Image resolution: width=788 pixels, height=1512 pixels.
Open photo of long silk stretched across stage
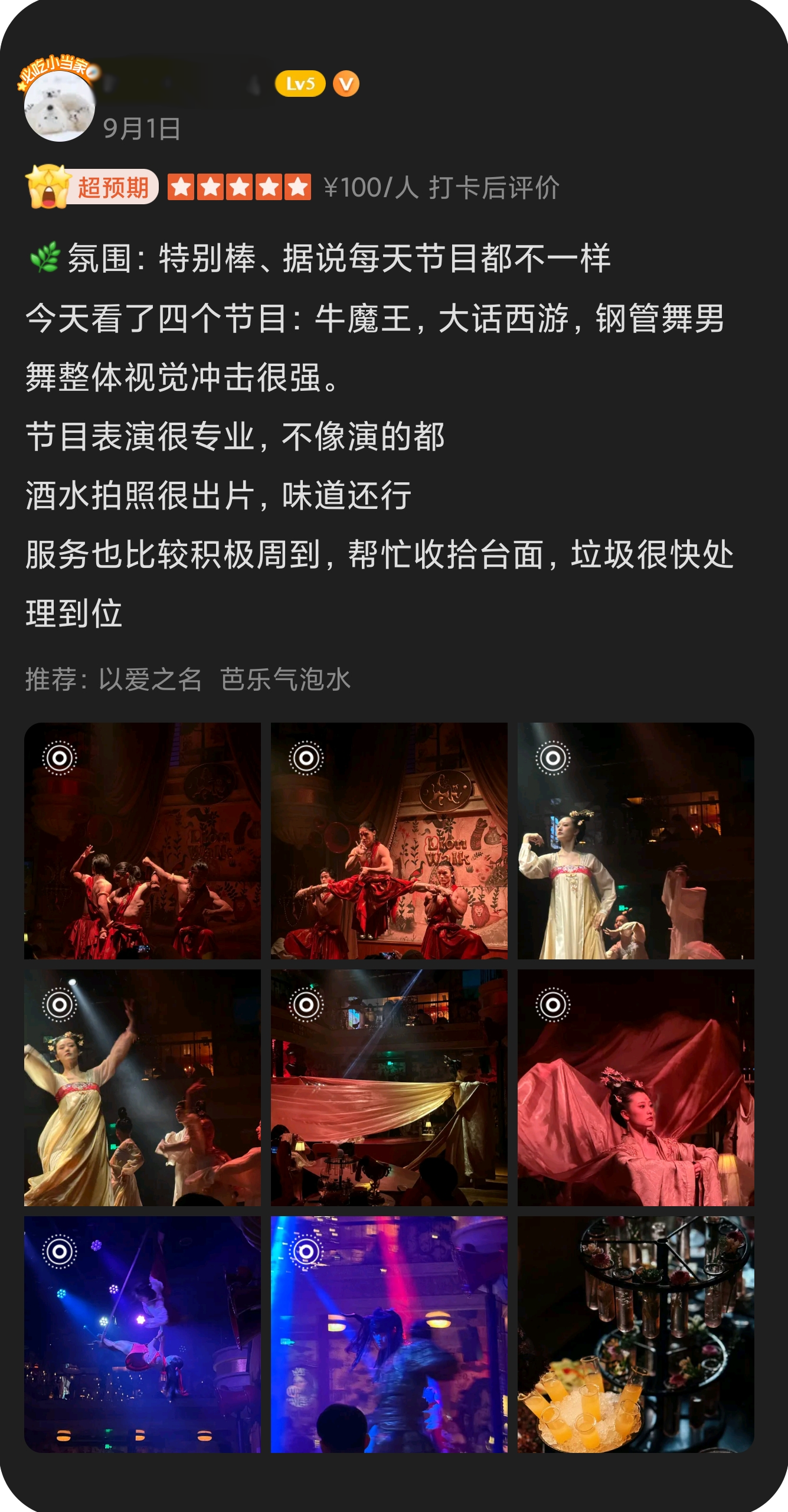[389, 1088]
